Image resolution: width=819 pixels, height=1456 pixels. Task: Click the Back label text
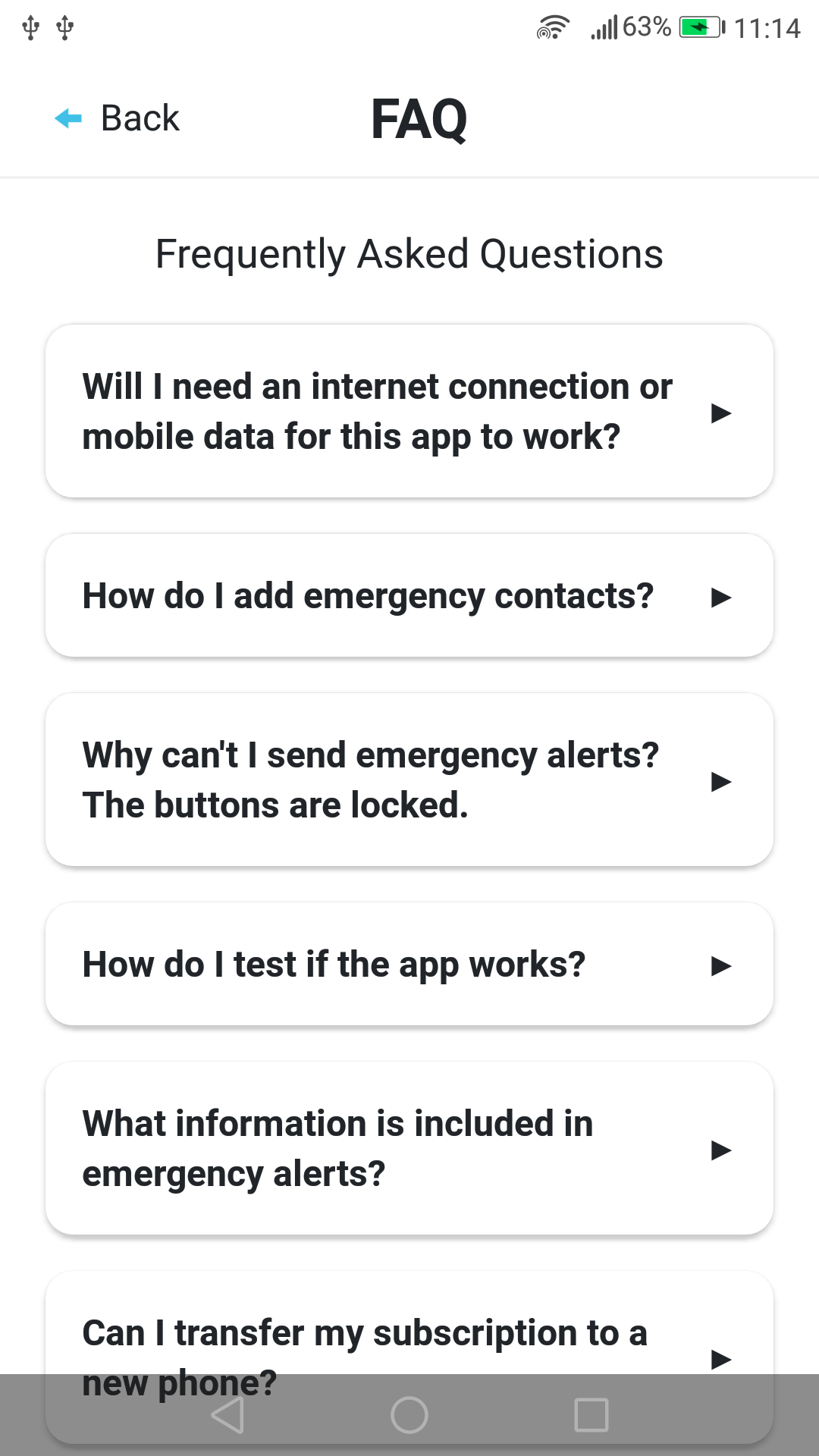click(x=139, y=118)
